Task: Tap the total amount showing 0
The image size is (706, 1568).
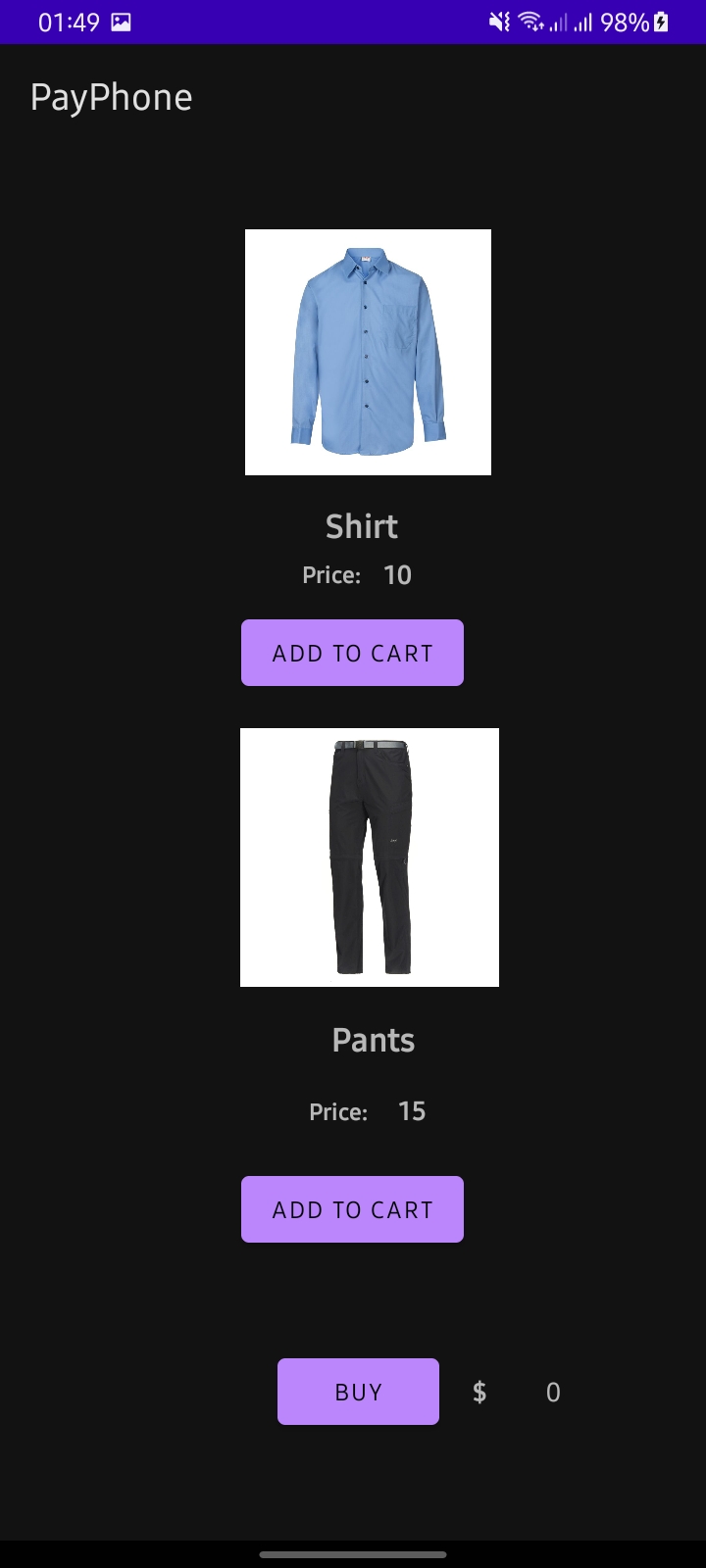Action: tap(552, 1391)
